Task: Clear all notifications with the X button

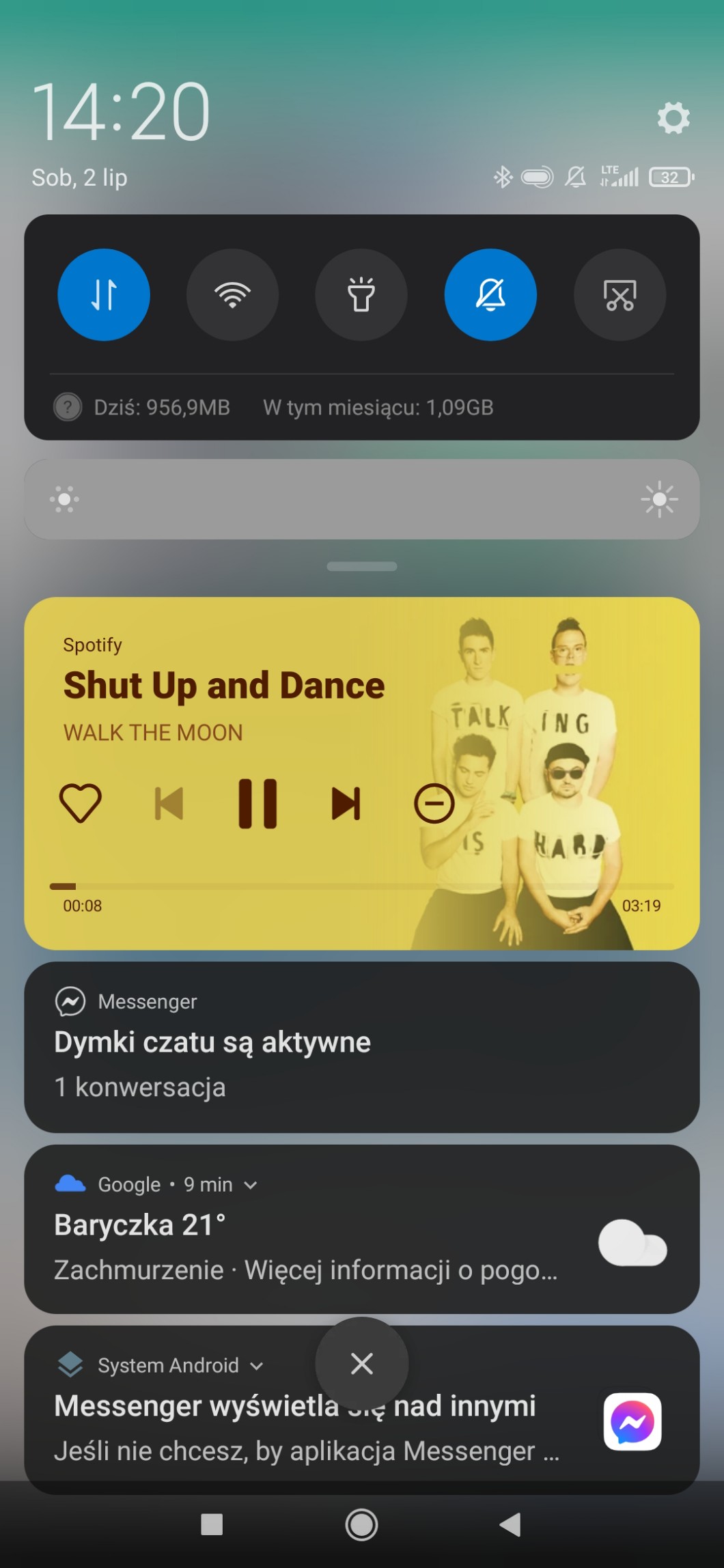Action: (361, 1363)
